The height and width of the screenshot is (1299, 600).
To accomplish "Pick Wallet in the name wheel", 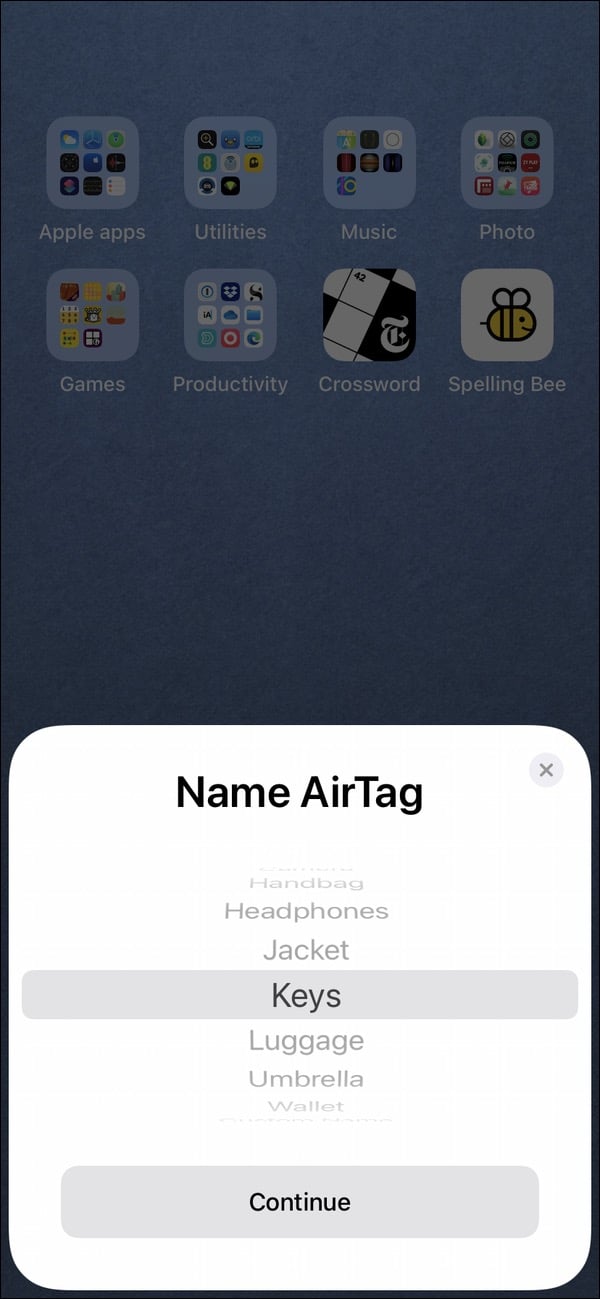I will (306, 1106).
